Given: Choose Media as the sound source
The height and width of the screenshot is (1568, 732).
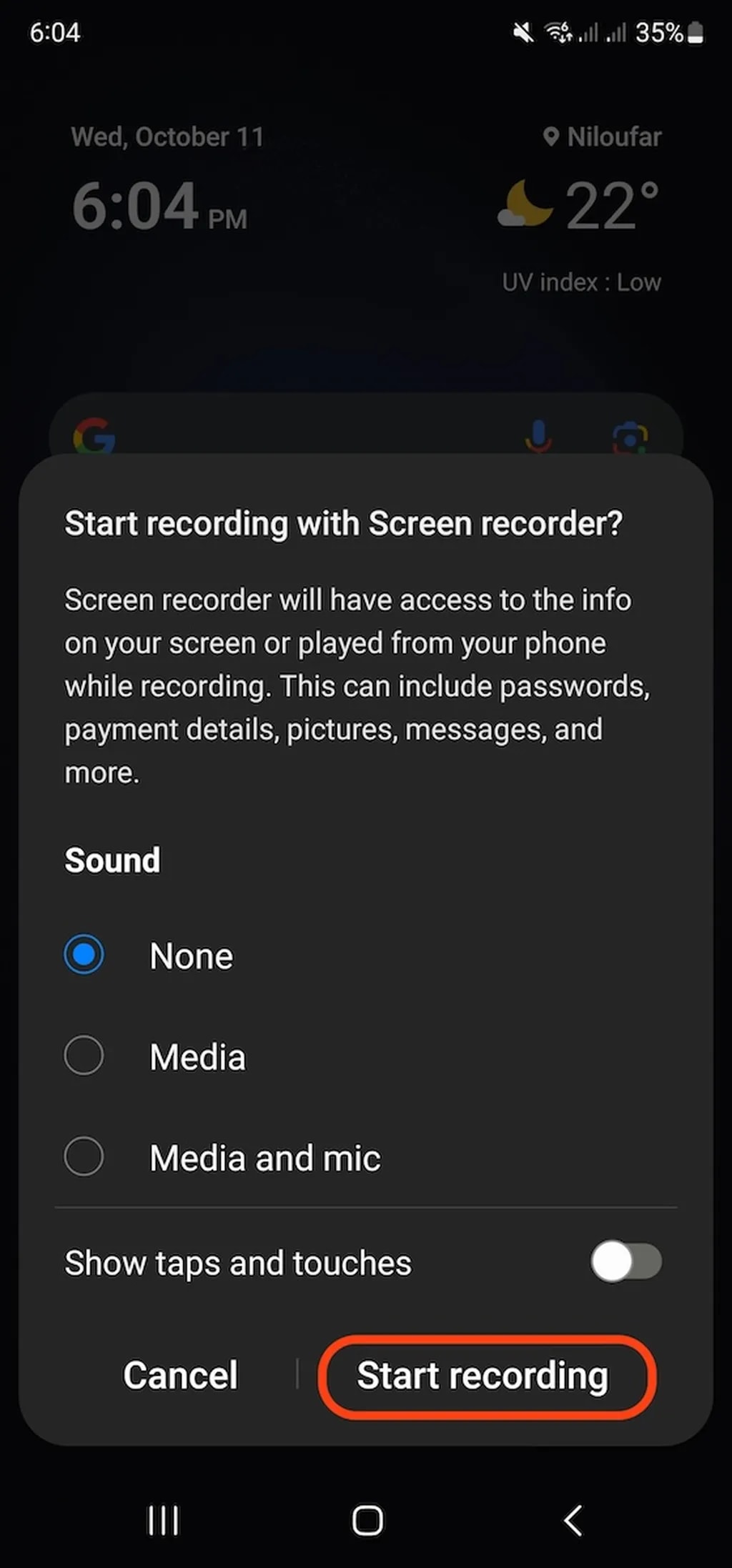Looking at the screenshot, I should [84, 1056].
